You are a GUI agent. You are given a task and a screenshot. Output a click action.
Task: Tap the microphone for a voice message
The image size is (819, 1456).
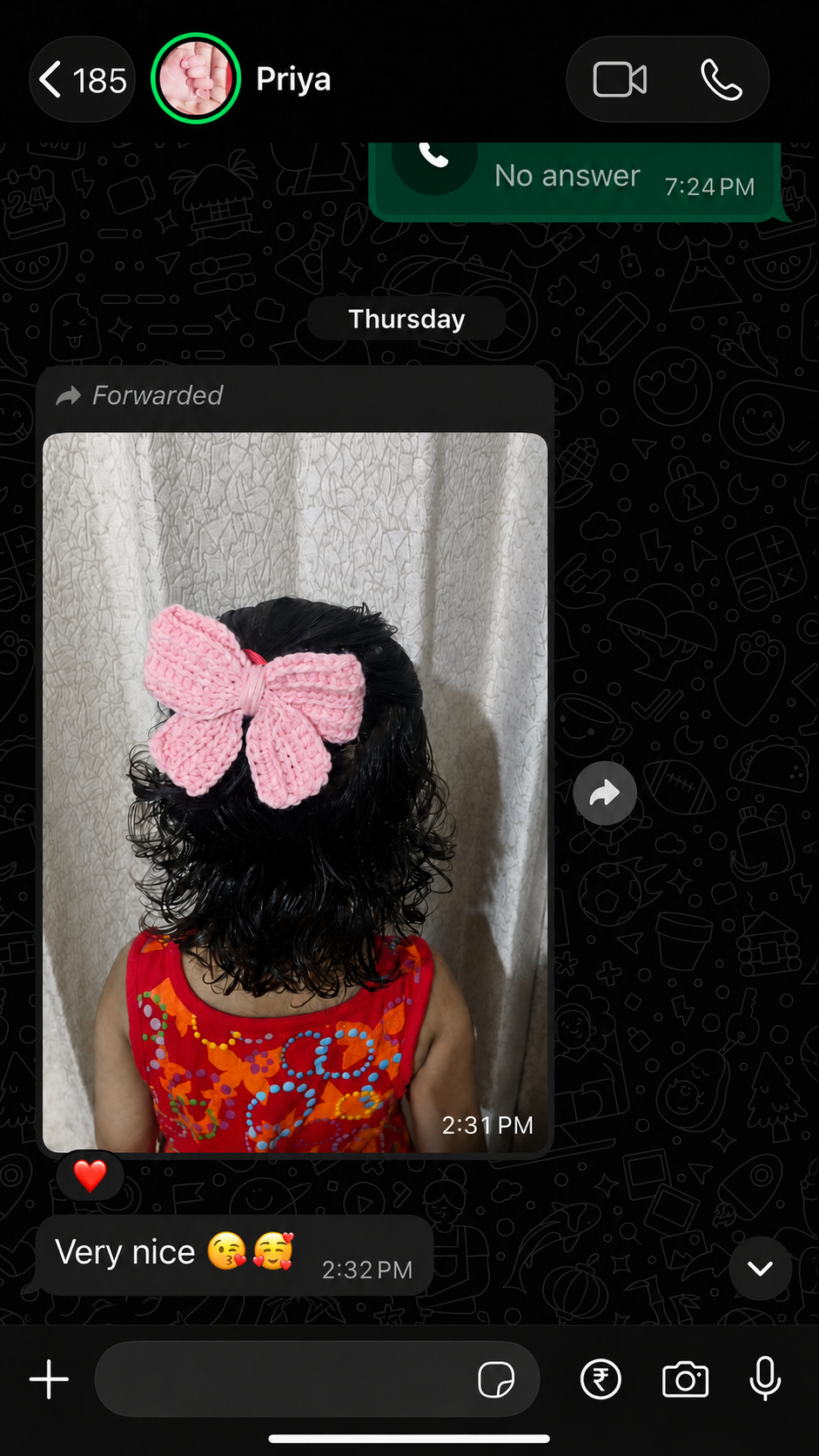tap(766, 1378)
